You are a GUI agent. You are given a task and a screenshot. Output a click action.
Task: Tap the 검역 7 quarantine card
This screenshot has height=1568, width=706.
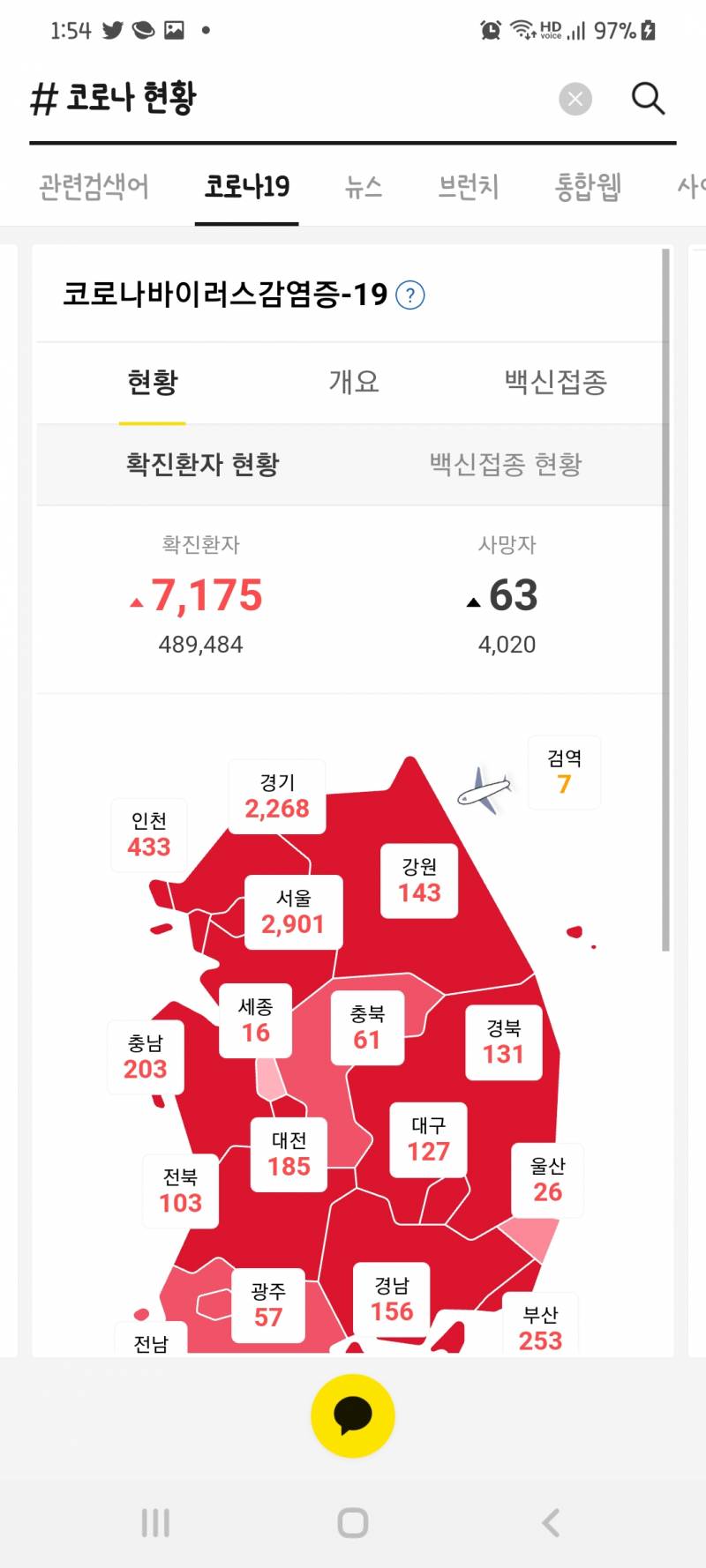pyautogui.click(x=564, y=772)
